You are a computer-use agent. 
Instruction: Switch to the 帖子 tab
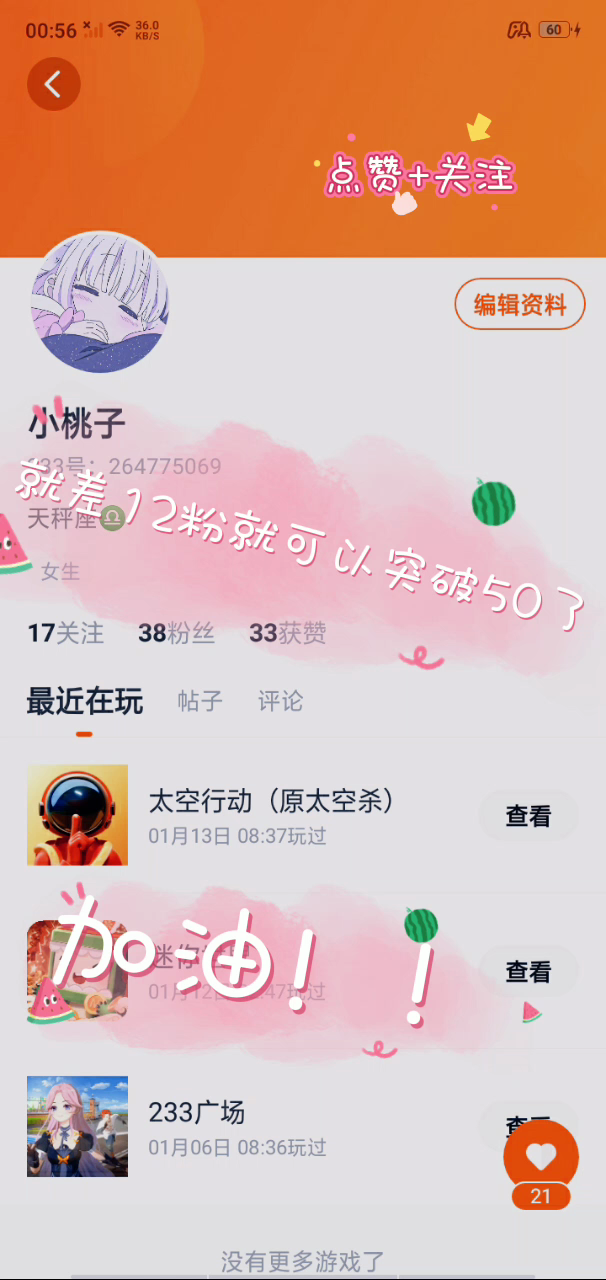pyautogui.click(x=200, y=701)
